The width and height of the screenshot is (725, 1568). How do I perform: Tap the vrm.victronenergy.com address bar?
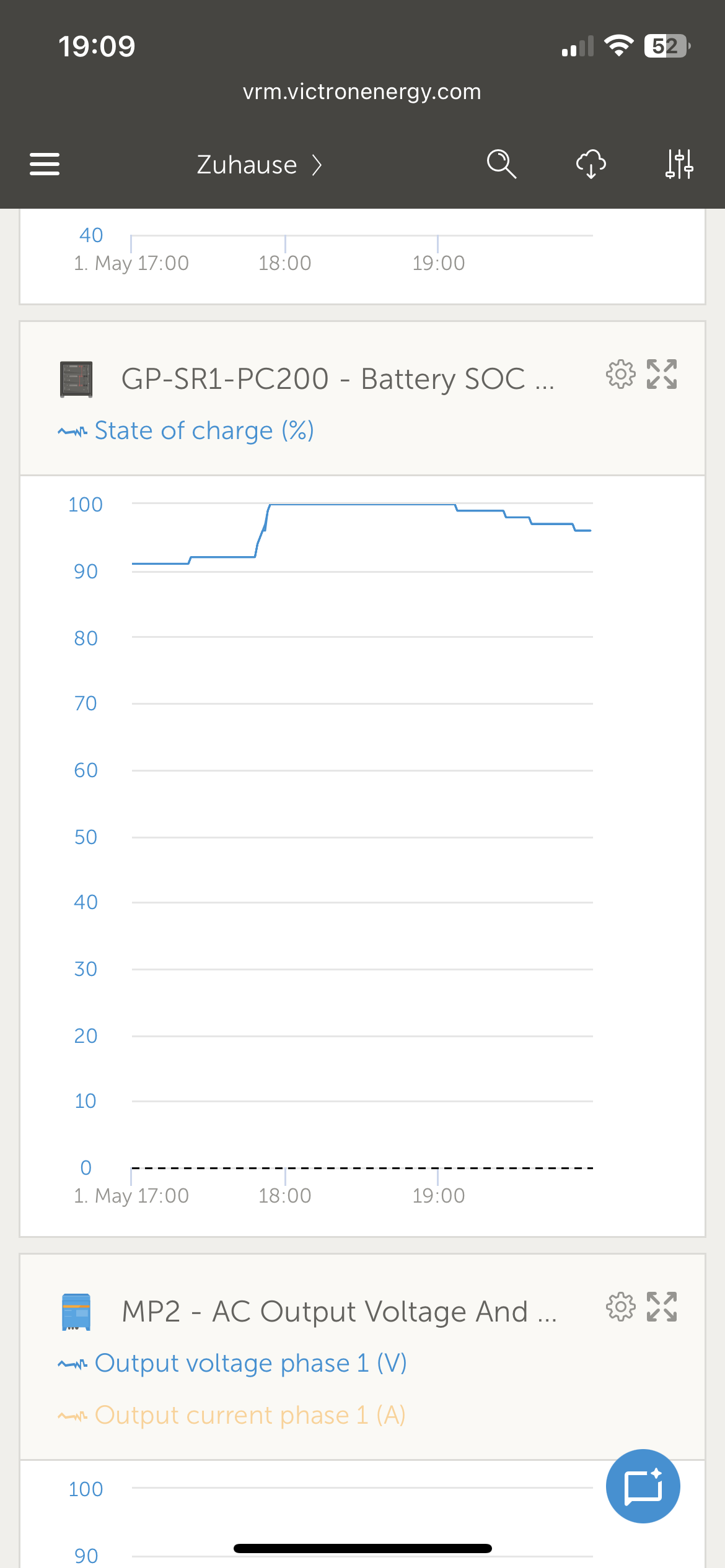(362, 92)
